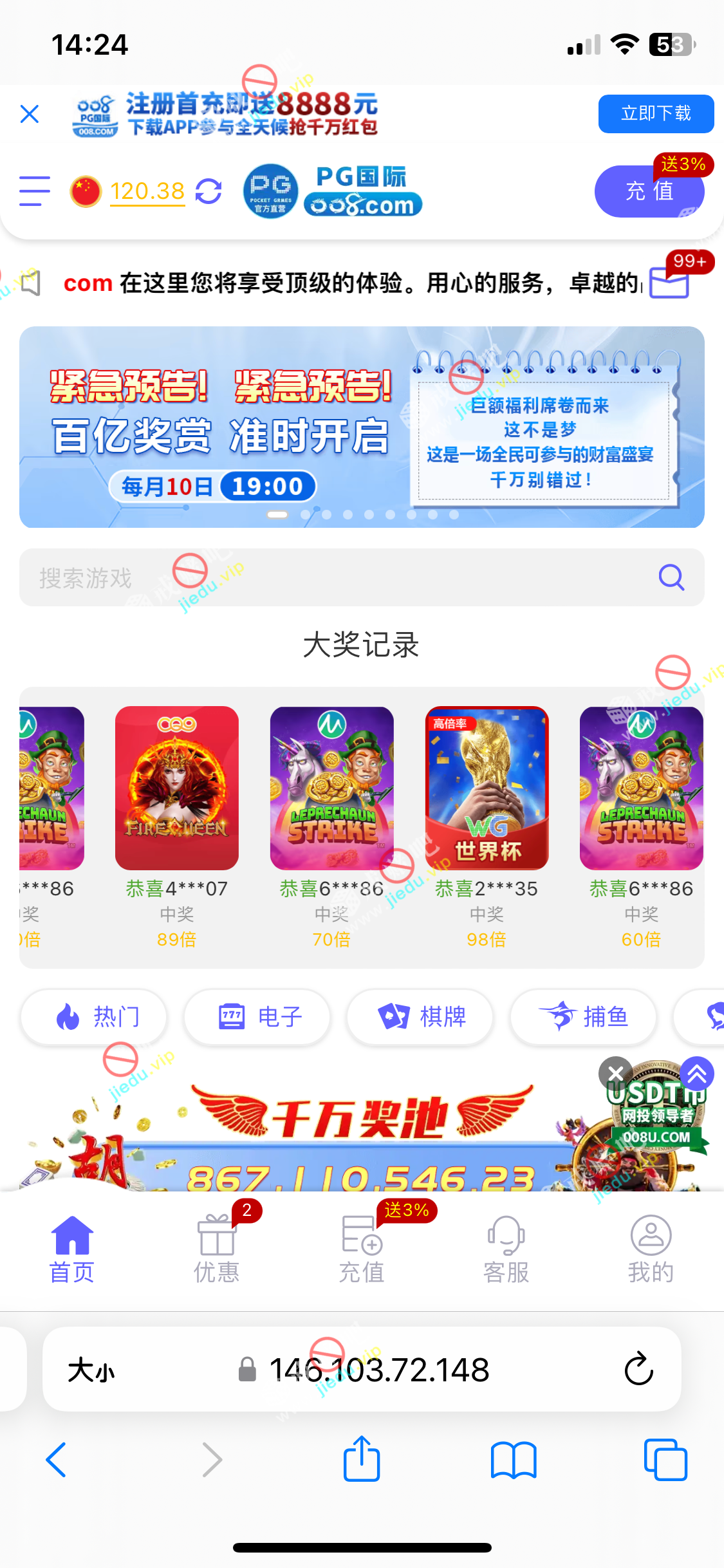Open the mail inbox with 99+ badge
Viewport: 724px width, 1568px height.
tap(669, 282)
